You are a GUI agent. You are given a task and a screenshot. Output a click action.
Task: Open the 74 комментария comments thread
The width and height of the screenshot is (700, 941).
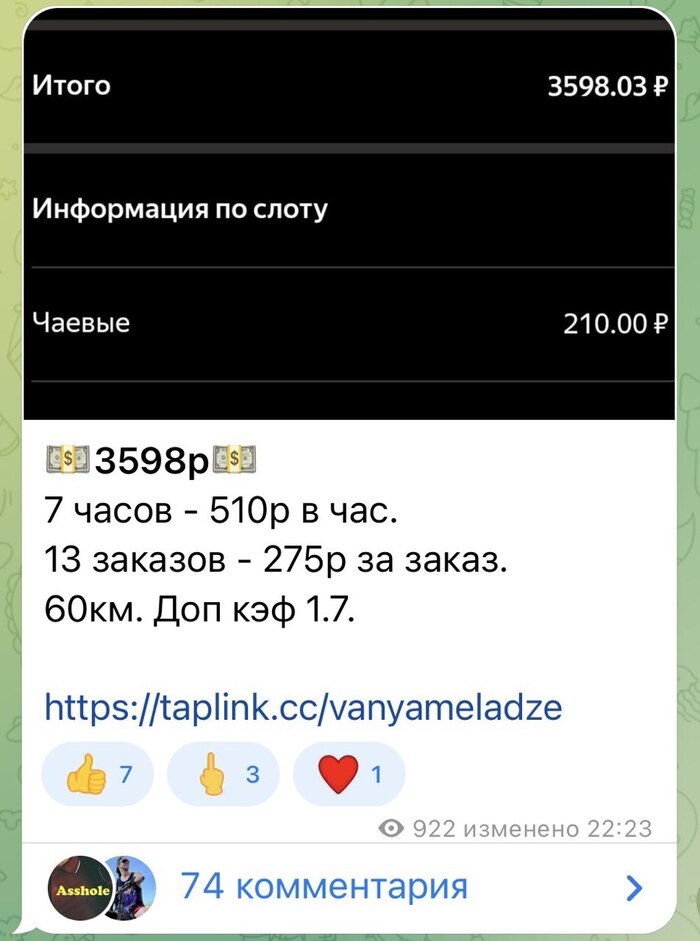click(324, 886)
